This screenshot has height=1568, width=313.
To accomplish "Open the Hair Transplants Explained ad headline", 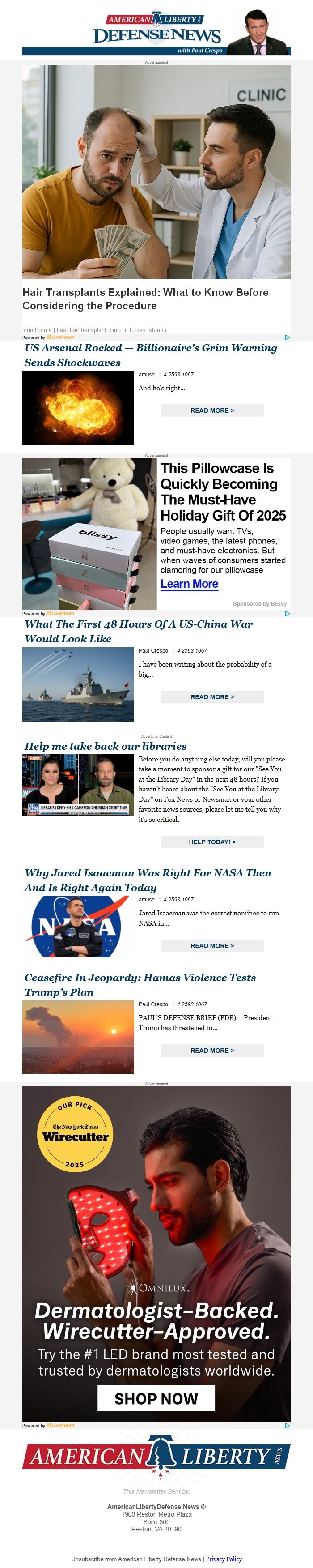I will [145, 299].
